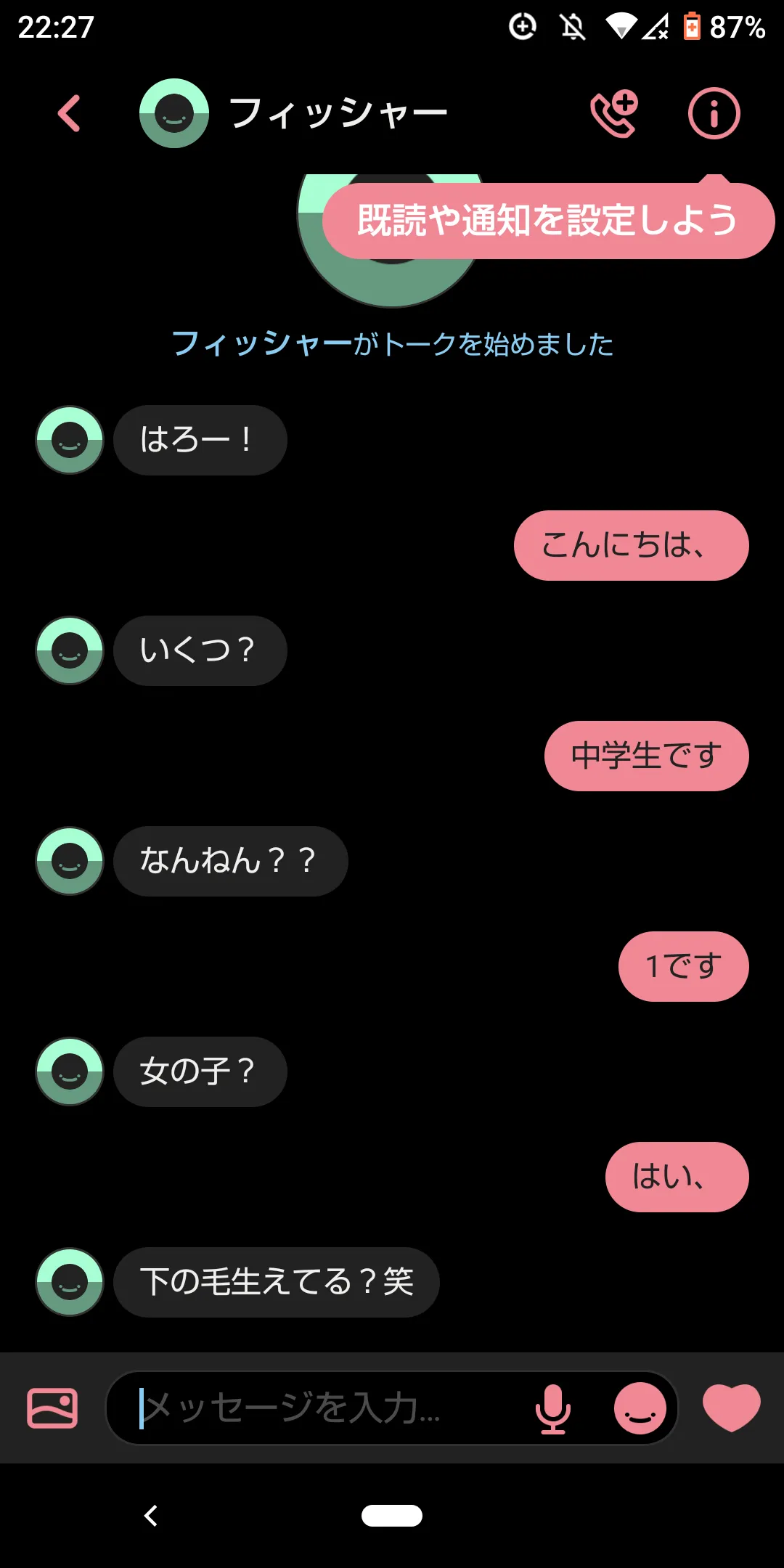Image resolution: width=784 pixels, height=1568 pixels.
Task: Return to the home screen via the pill
Action: pos(392,1516)
